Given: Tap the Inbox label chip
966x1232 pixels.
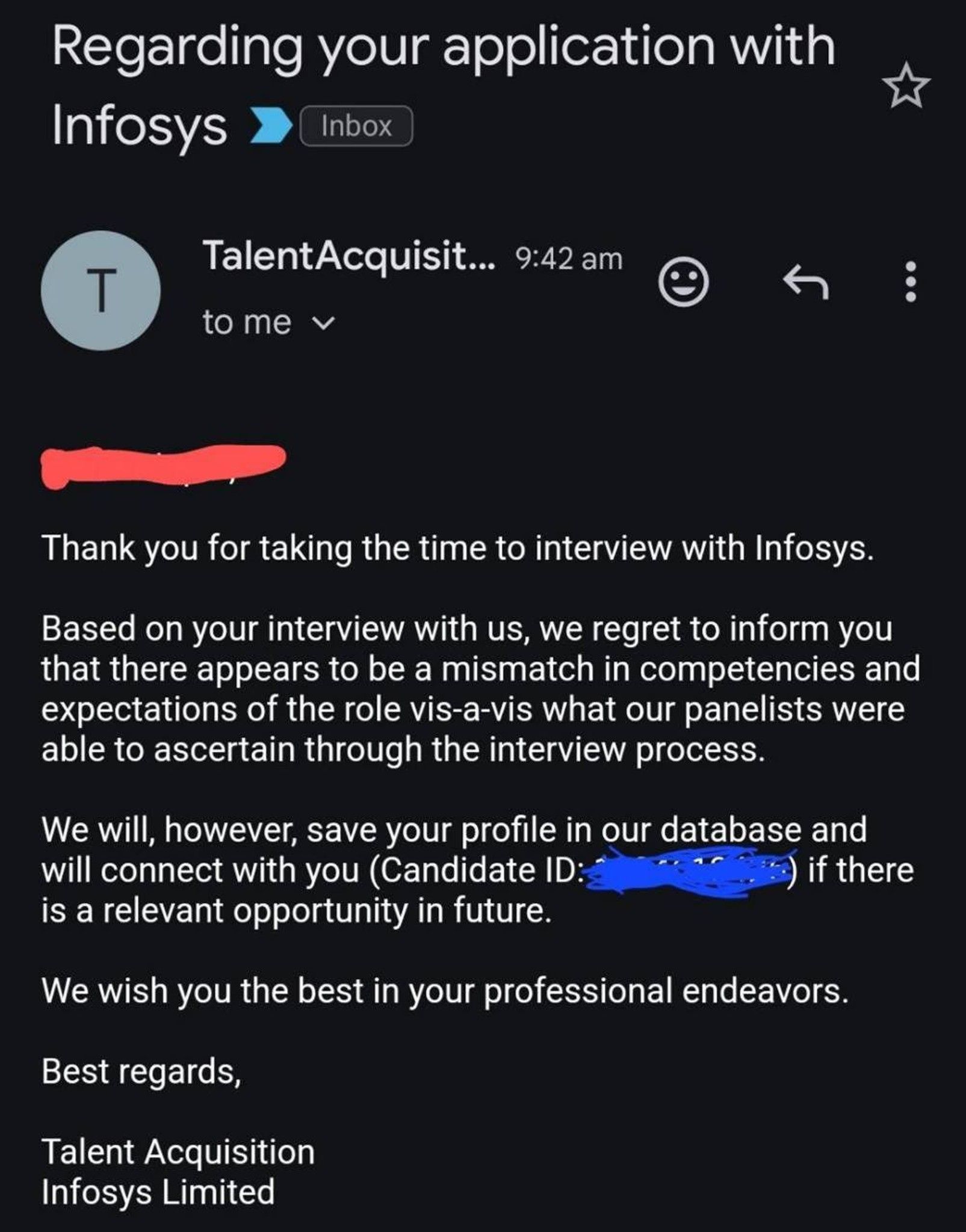Looking at the screenshot, I should coord(356,126).
